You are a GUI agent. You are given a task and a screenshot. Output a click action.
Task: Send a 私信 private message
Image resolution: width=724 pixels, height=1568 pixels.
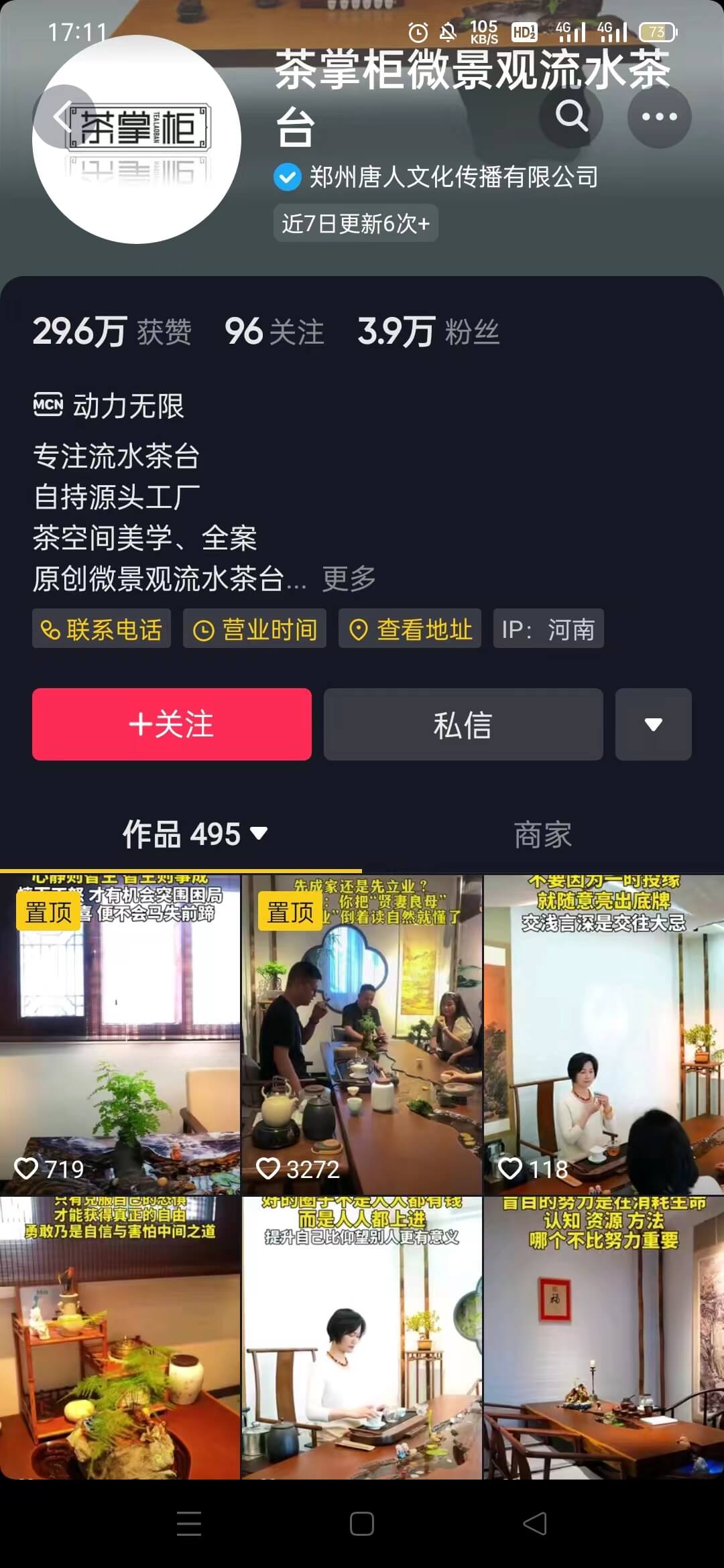(x=463, y=724)
